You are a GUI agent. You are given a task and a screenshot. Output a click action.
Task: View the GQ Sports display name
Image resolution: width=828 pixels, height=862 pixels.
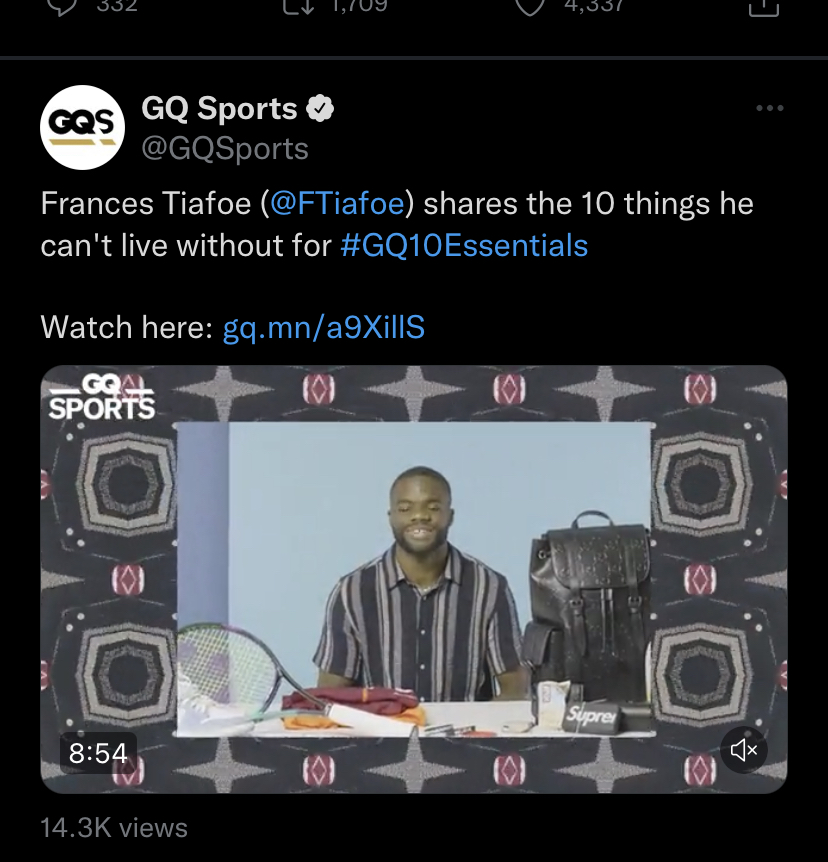pos(218,108)
